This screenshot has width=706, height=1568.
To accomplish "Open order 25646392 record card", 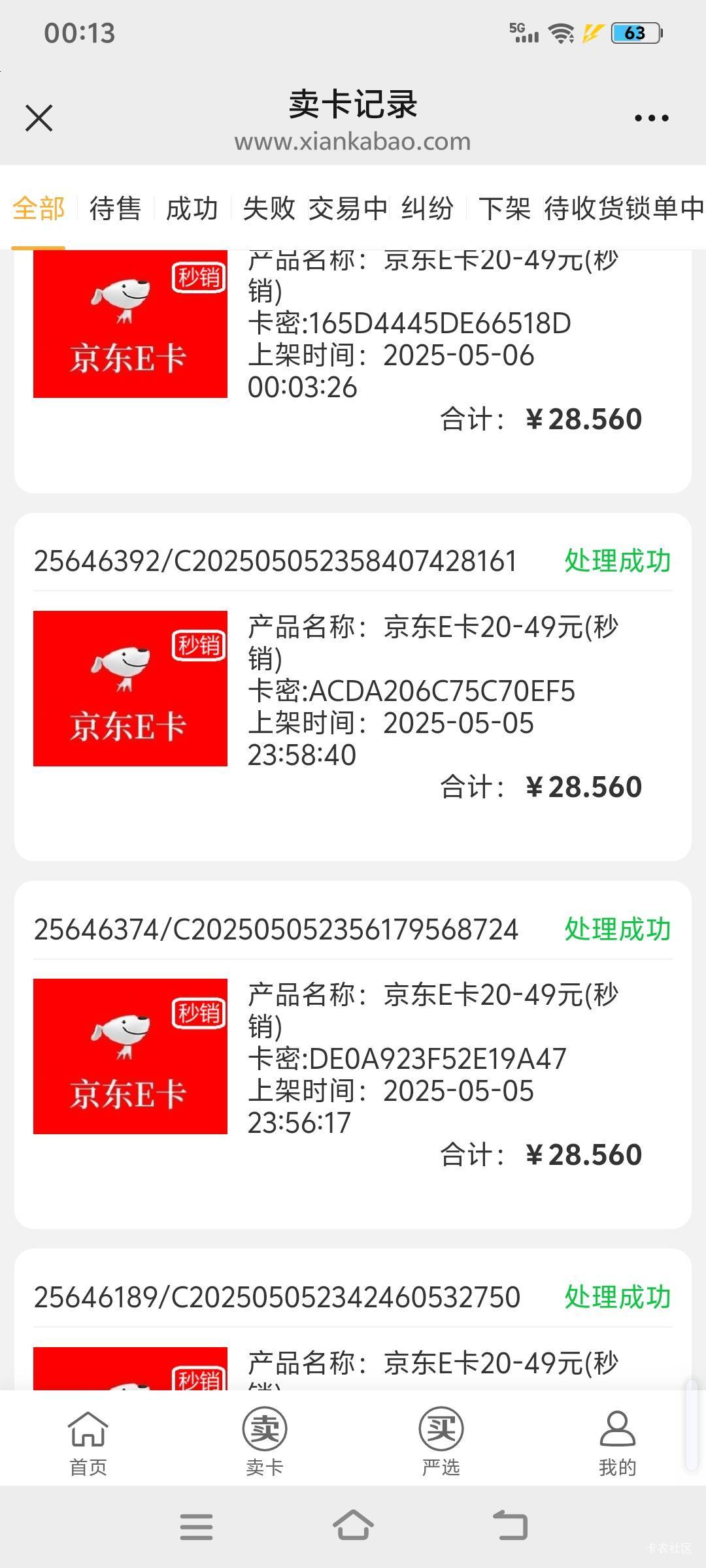I will (x=353, y=687).
